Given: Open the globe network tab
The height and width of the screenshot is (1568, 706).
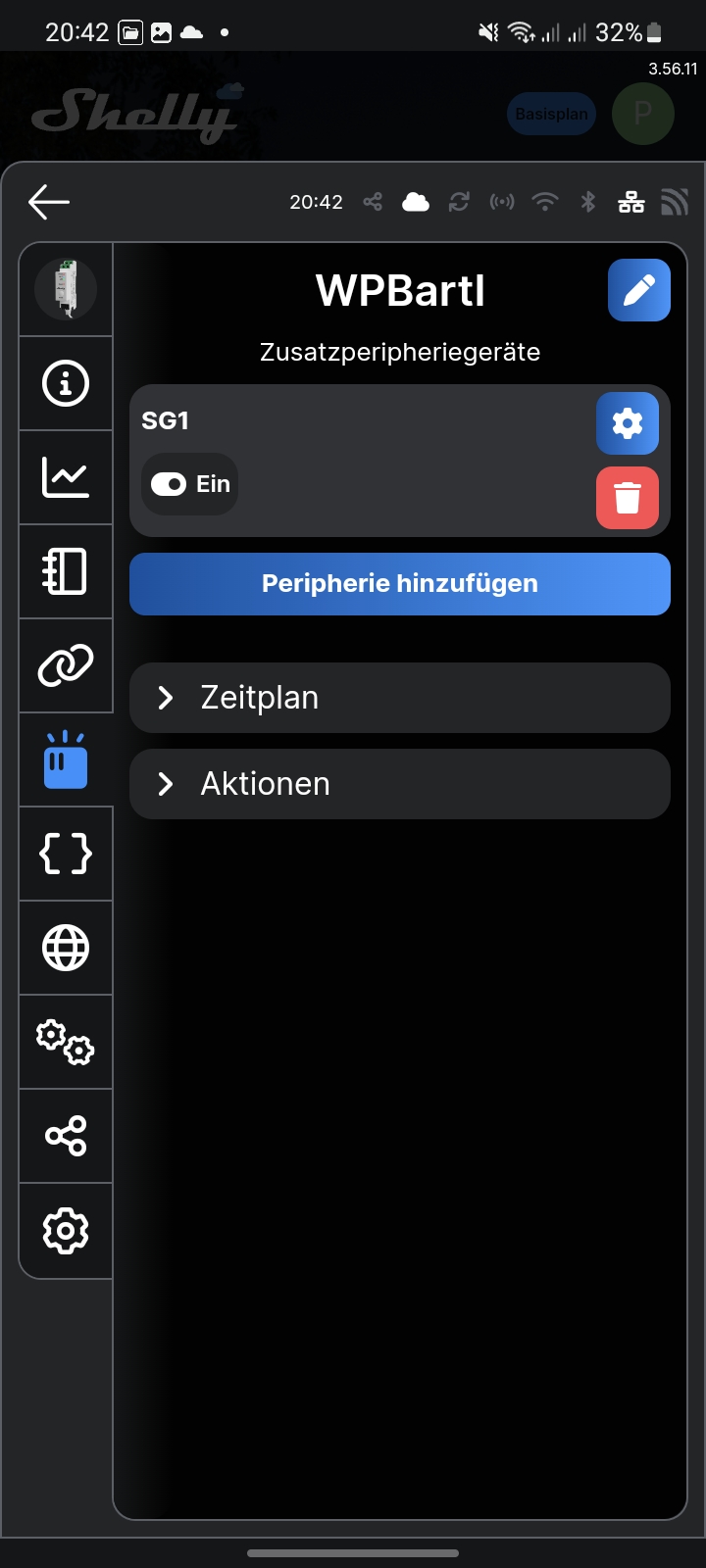Looking at the screenshot, I should pyautogui.click(x=66, y=948).
